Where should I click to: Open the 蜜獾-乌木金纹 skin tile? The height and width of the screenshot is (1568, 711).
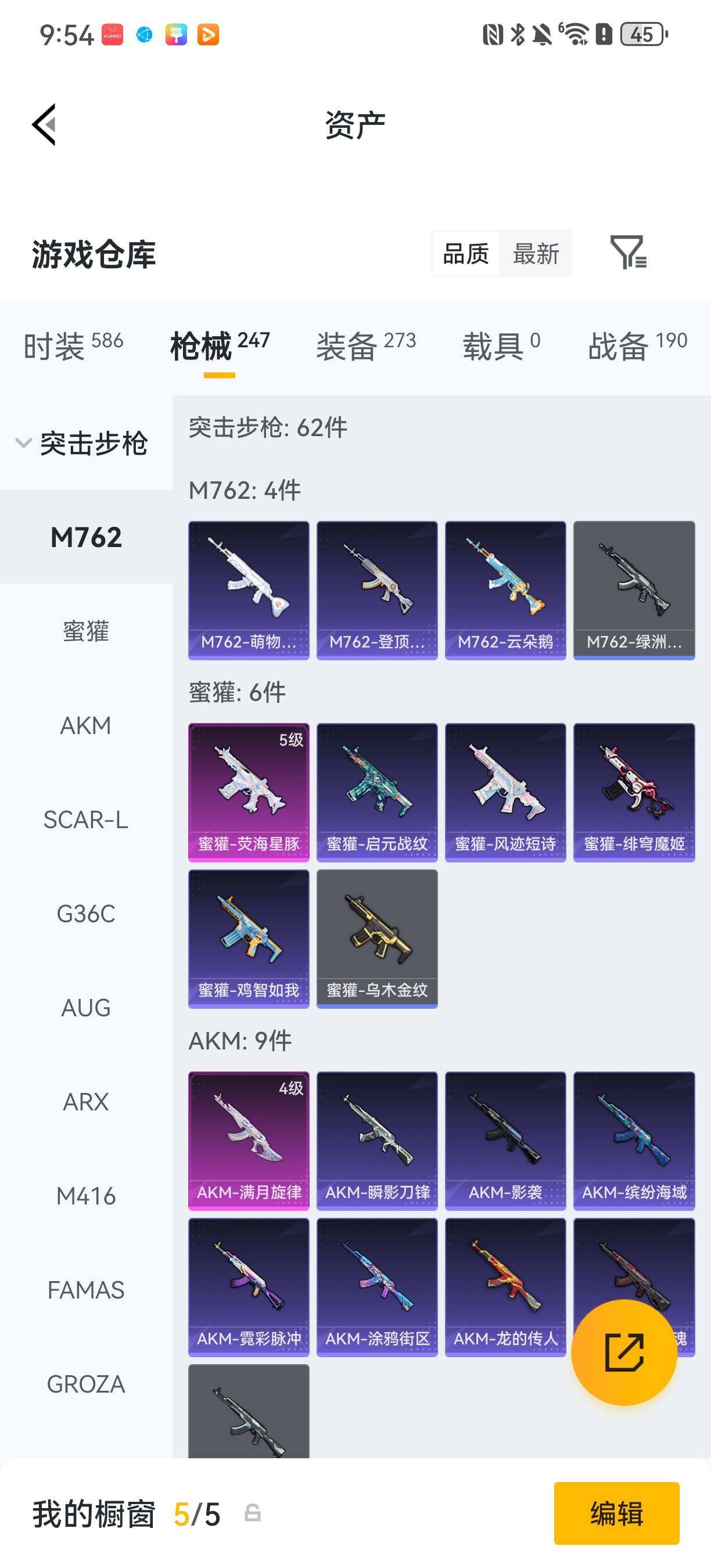(x=377, y=938)
